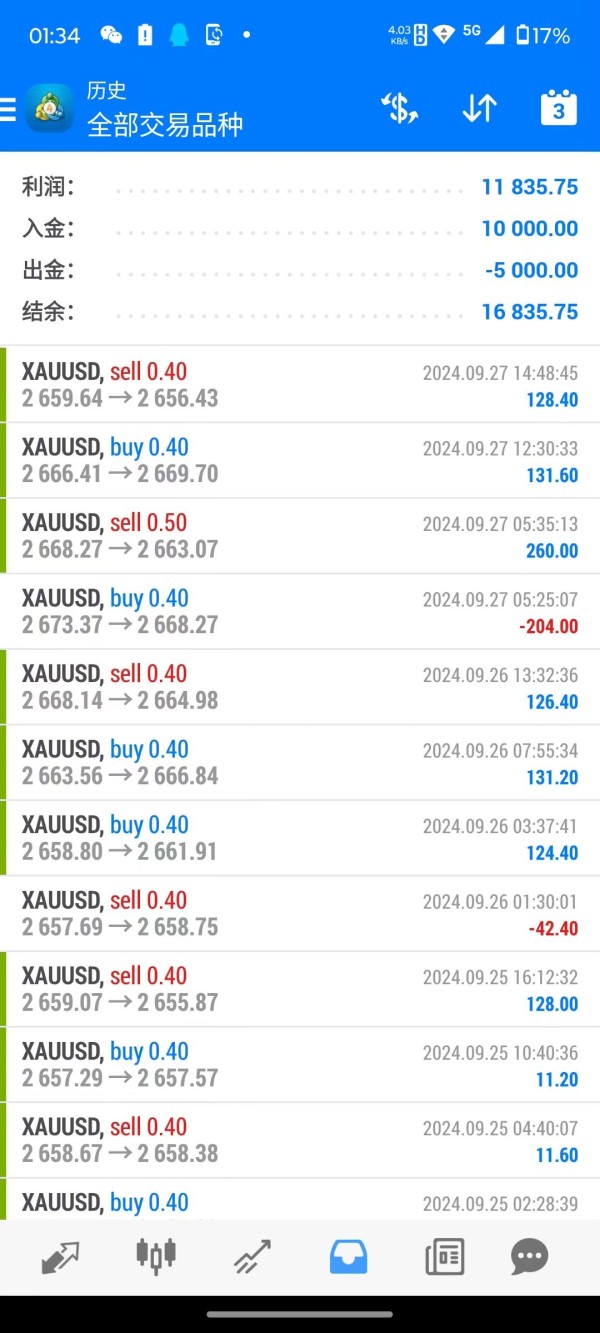Open the buy trade with 11.20 profit
Screen dimensions: 600x1333
pyautogui.click(x=300, y=1065)
